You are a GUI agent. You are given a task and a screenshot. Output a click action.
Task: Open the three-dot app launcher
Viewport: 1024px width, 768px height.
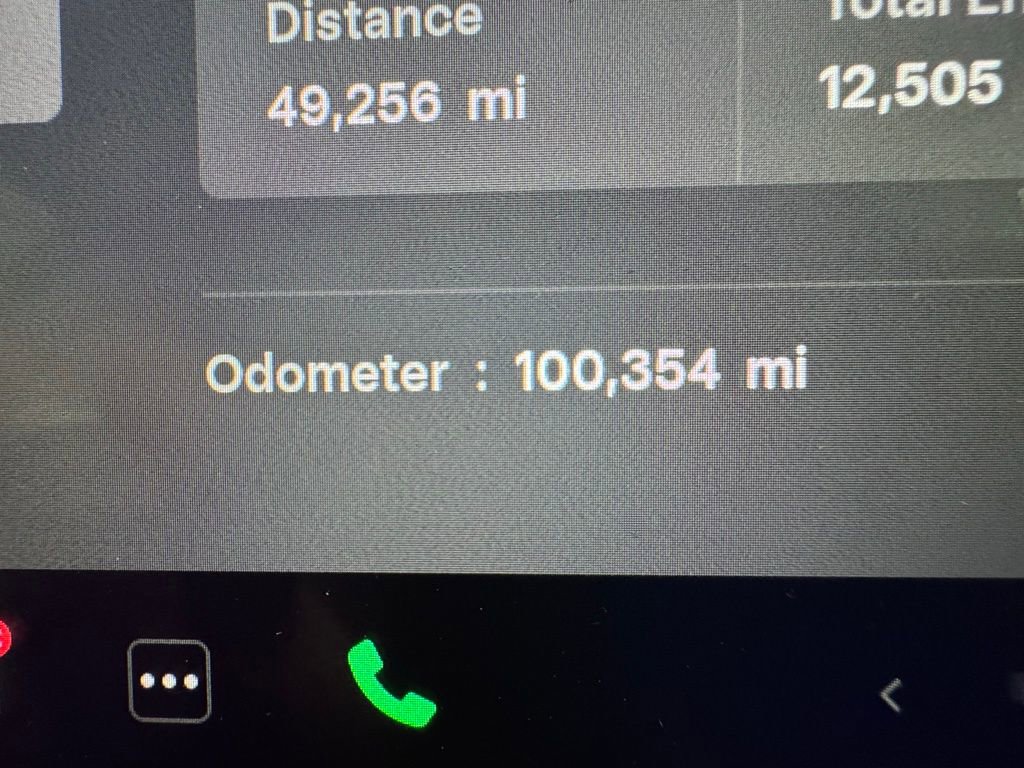[169, 681]
